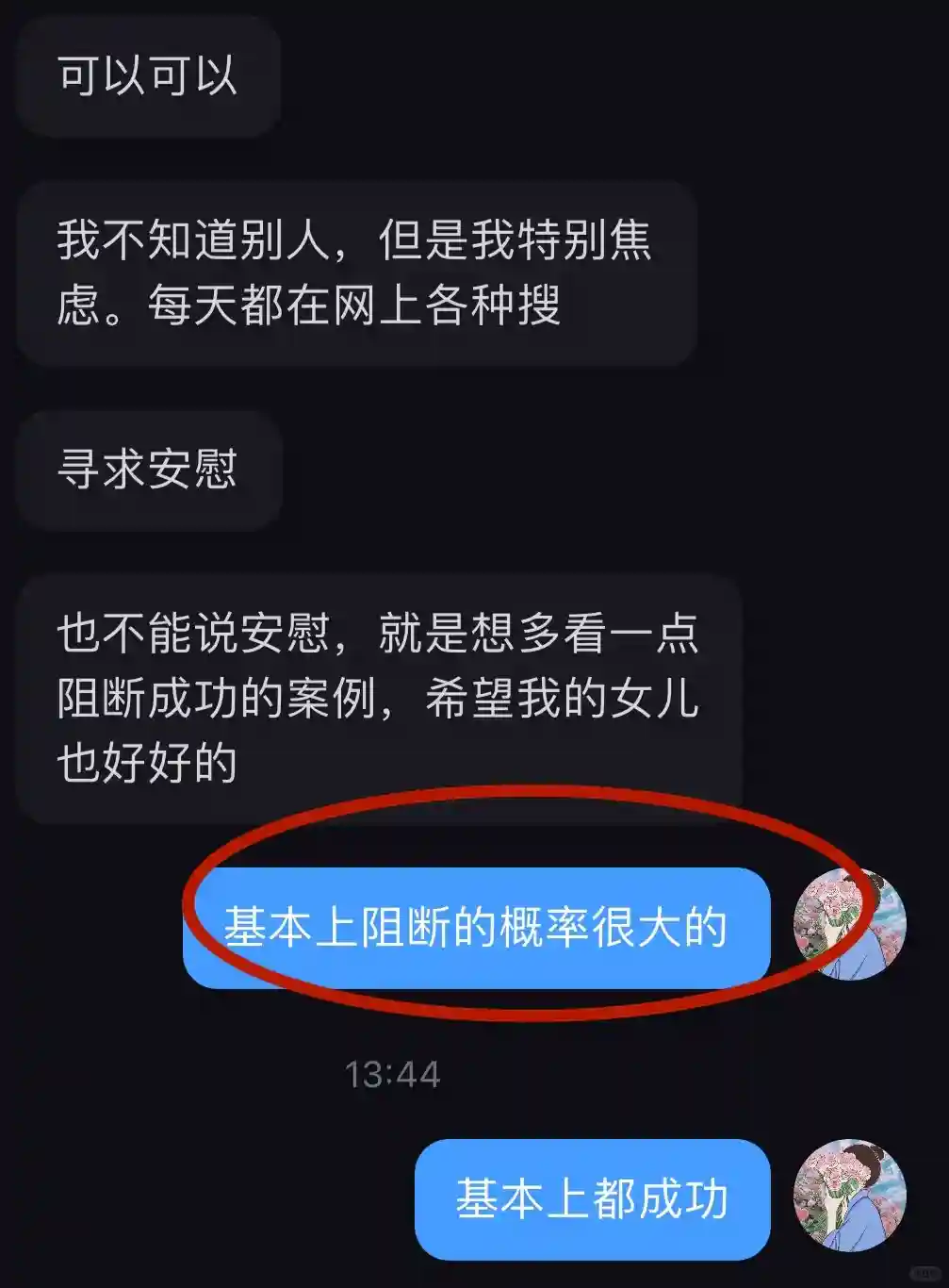Viewport: 949px width, 1288px height.
Task: Tap the avatar next to 基本上都成功
Action: point(849,1197)
